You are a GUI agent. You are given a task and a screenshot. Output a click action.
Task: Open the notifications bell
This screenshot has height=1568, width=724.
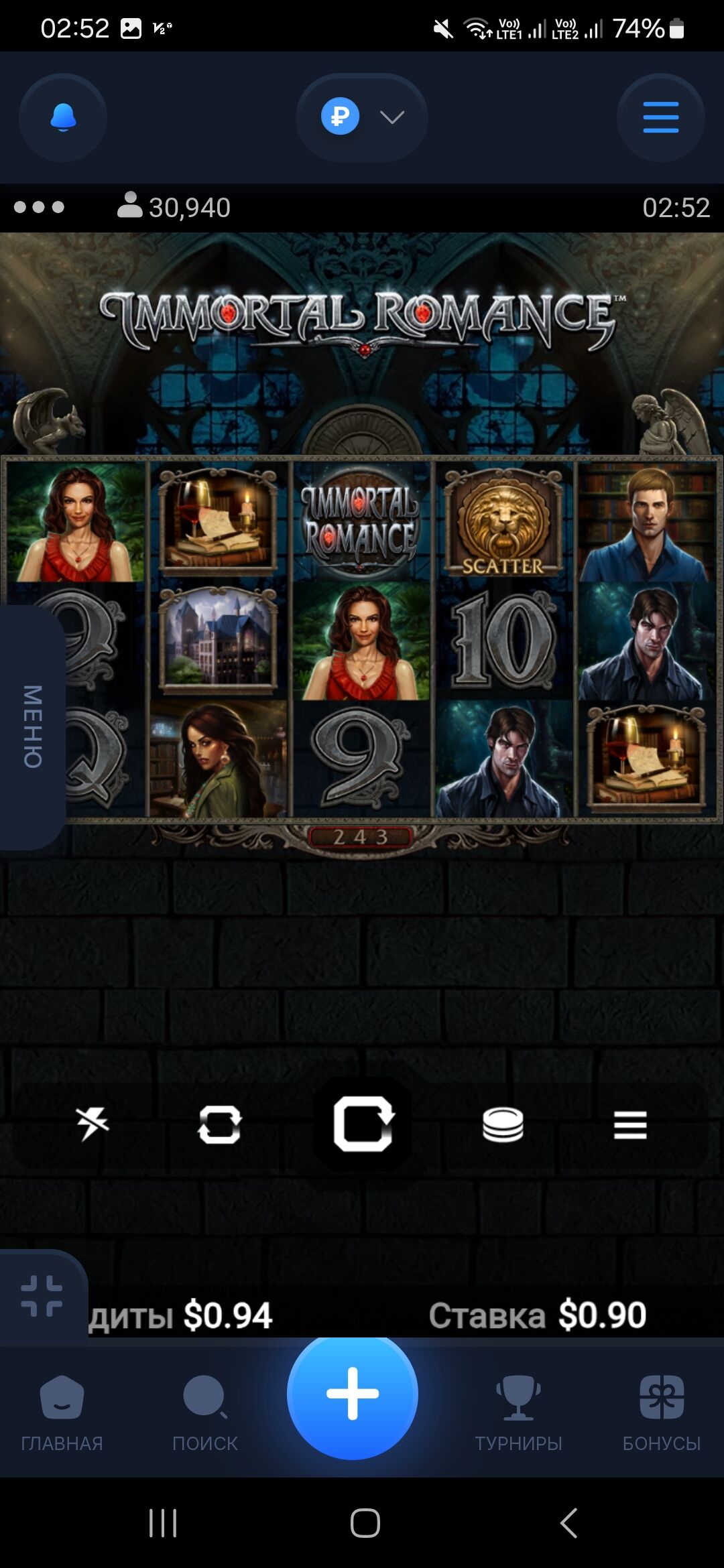pos(63,117)
